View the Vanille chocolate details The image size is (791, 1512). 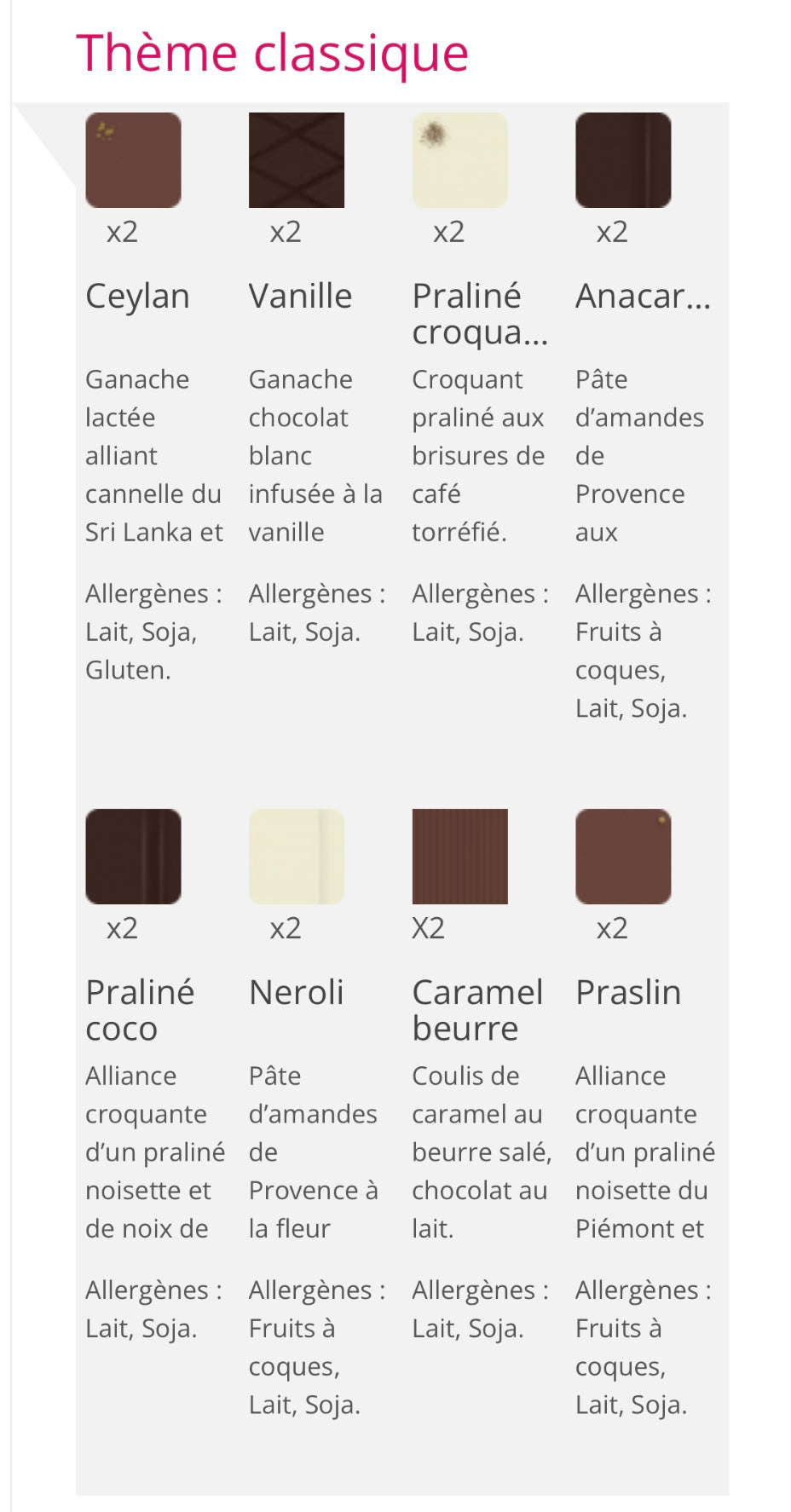(x=296, y=160)
